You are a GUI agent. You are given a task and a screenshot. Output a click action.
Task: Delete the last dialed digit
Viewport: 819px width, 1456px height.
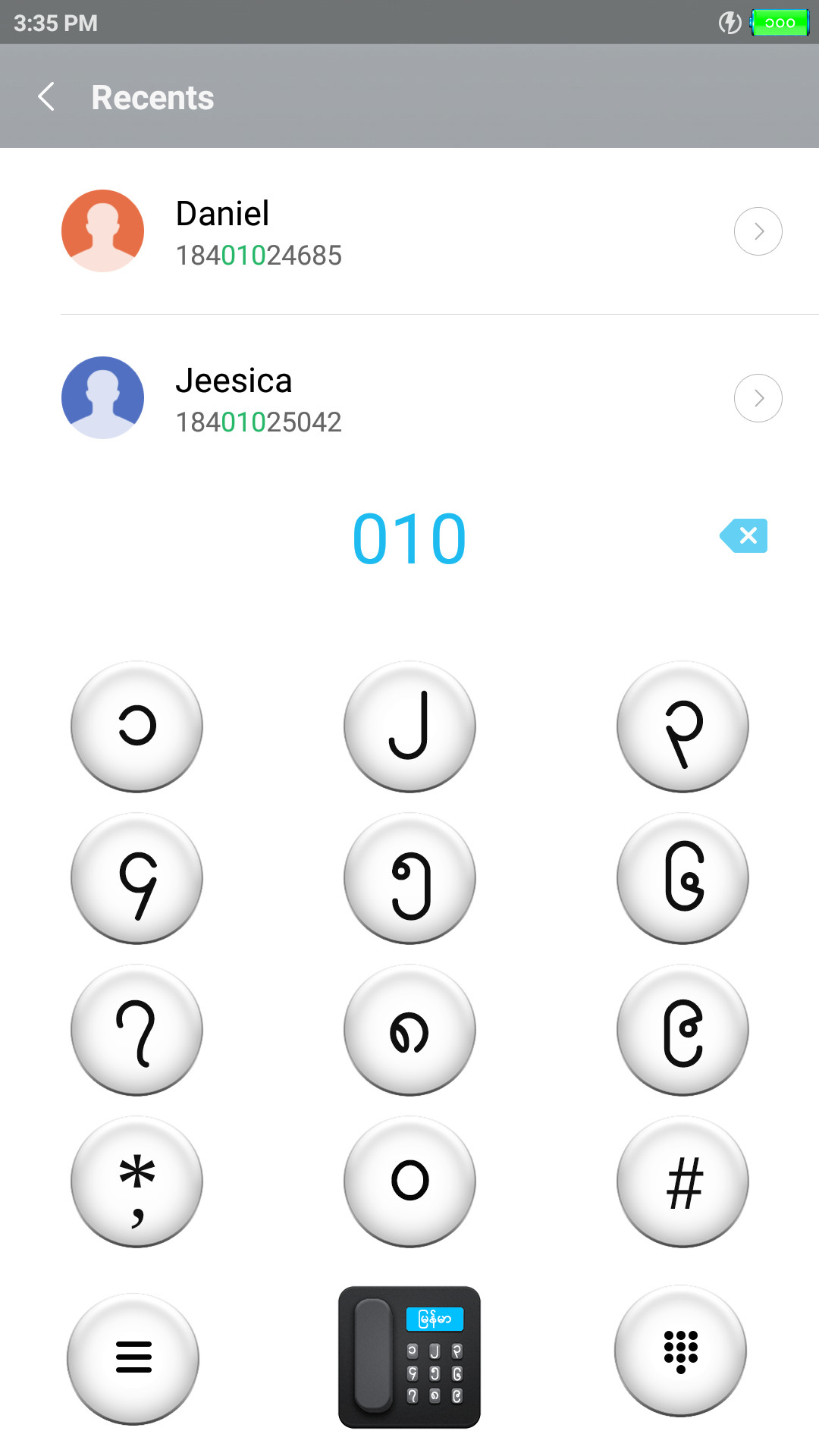744,536
